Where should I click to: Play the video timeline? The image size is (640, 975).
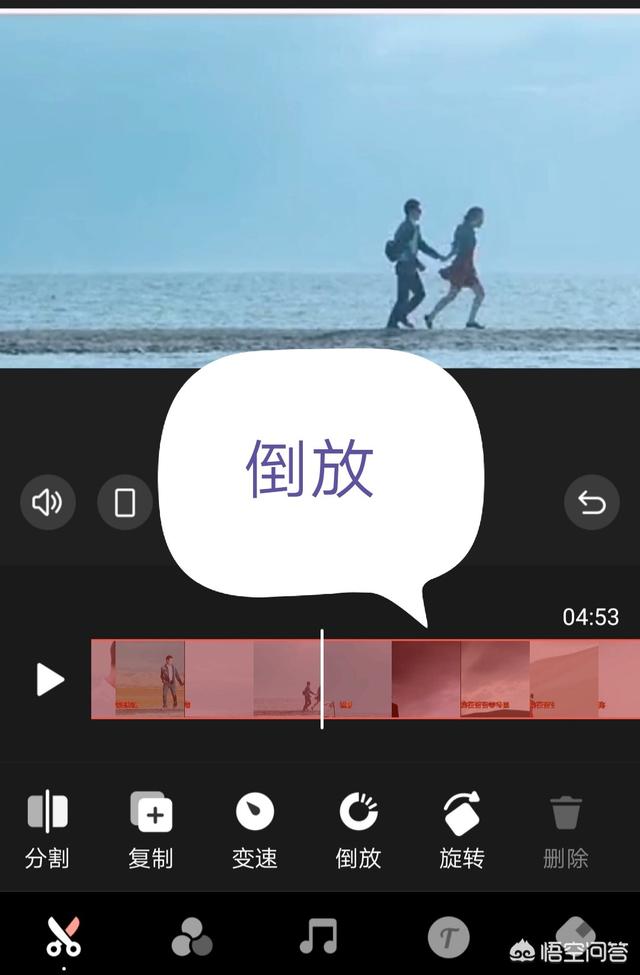(50, 680)
